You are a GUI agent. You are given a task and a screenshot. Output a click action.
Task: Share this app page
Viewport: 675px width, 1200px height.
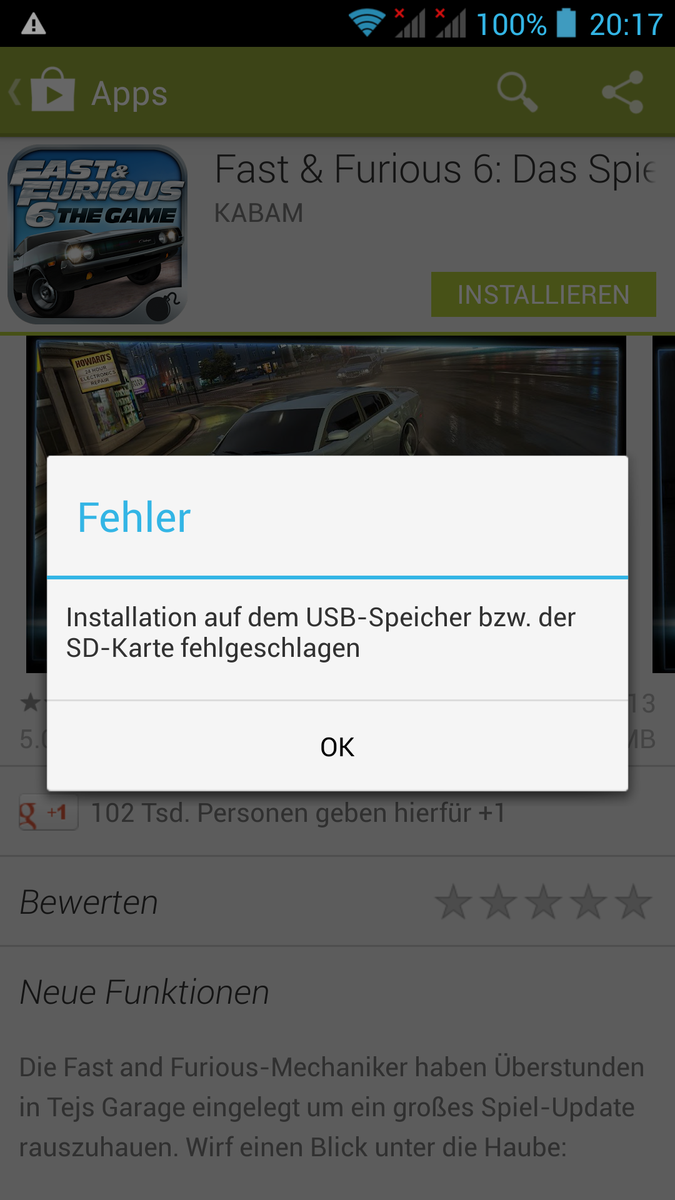(x=622, y=93)
